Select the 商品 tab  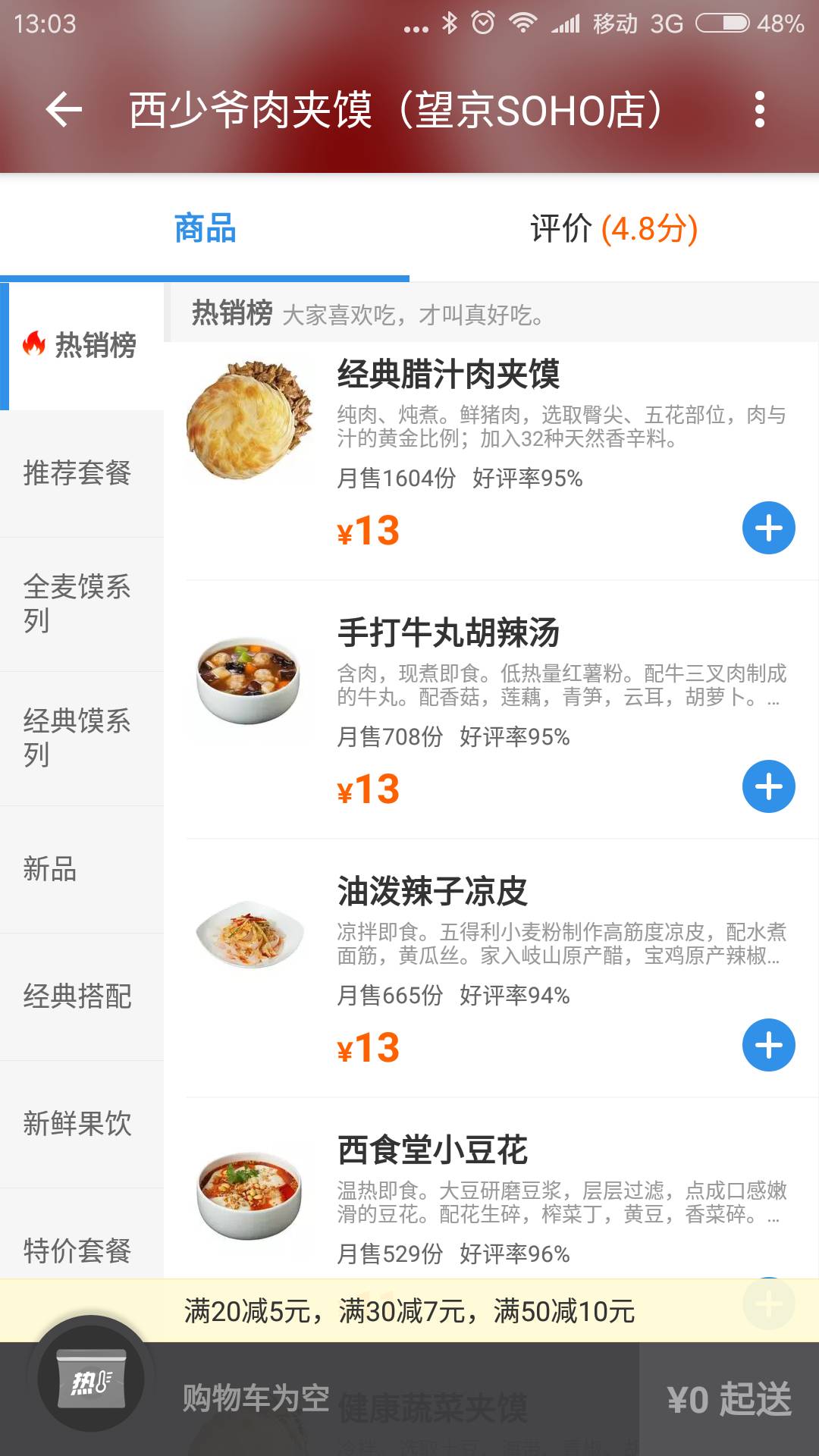point(205,228)
